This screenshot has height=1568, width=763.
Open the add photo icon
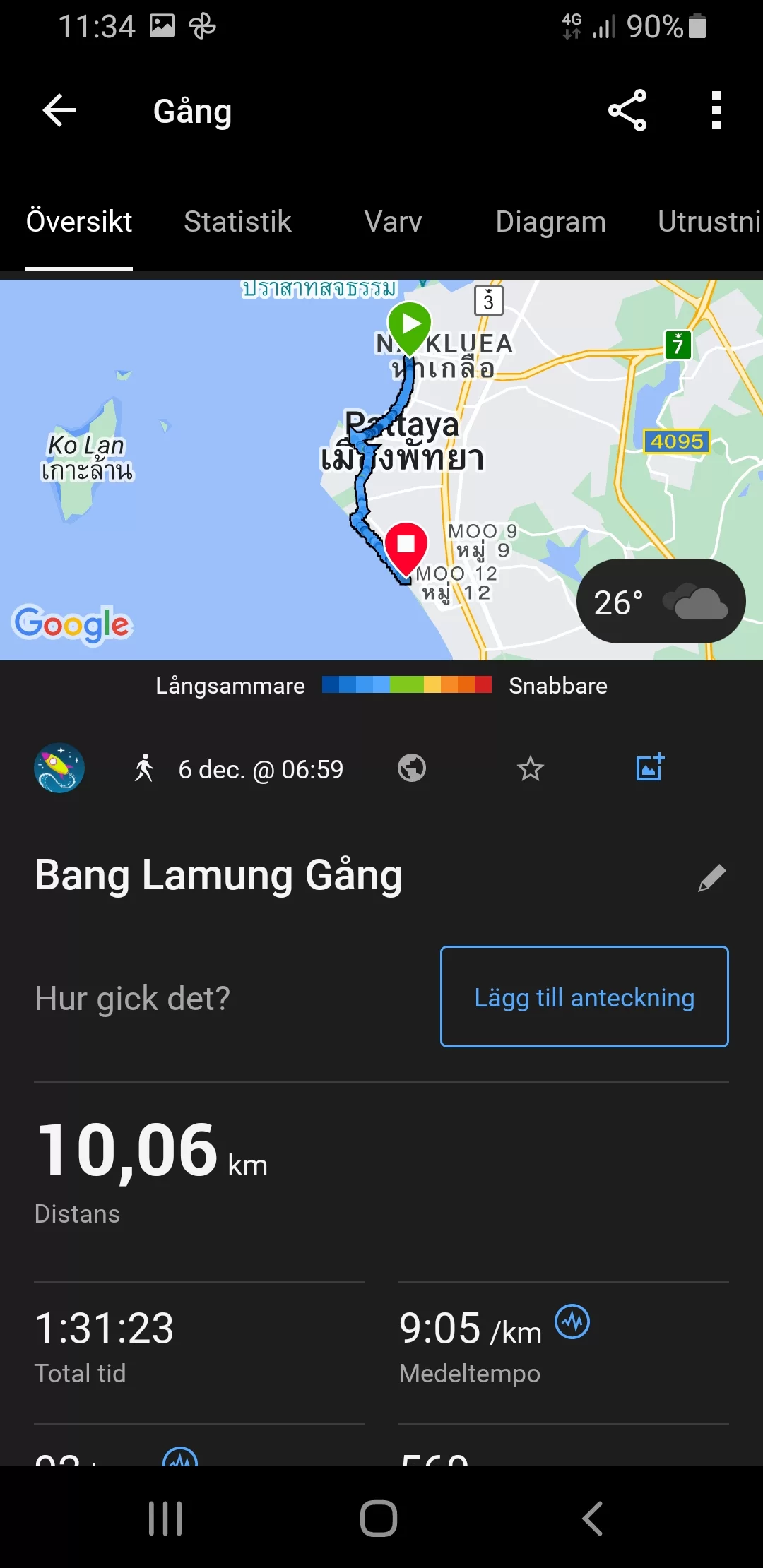pos(649,768)
